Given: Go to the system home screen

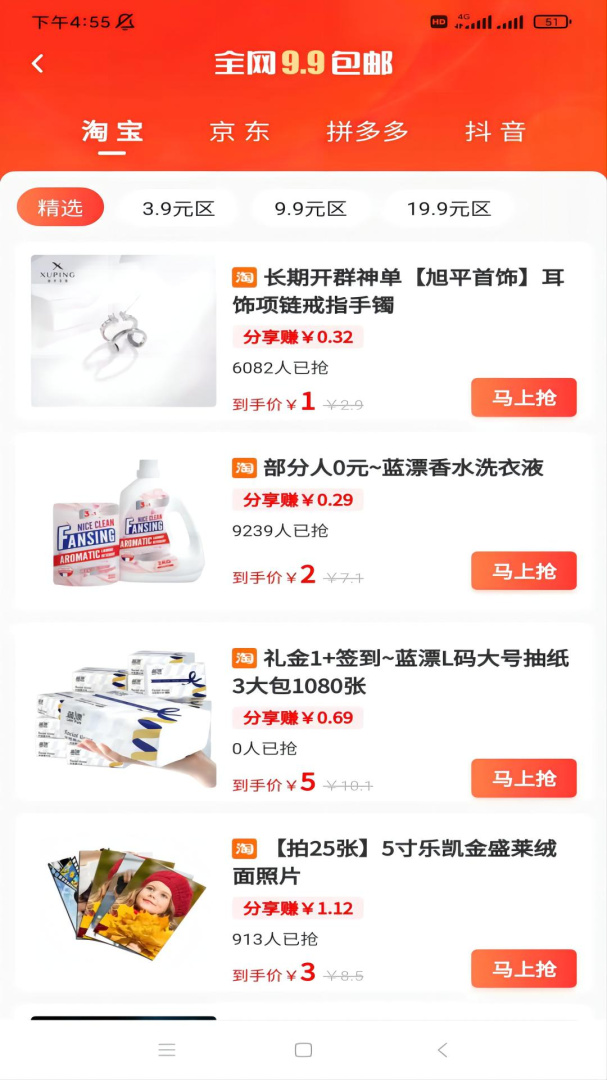Looking at the screenshot, I should [x=303, y=1050].
